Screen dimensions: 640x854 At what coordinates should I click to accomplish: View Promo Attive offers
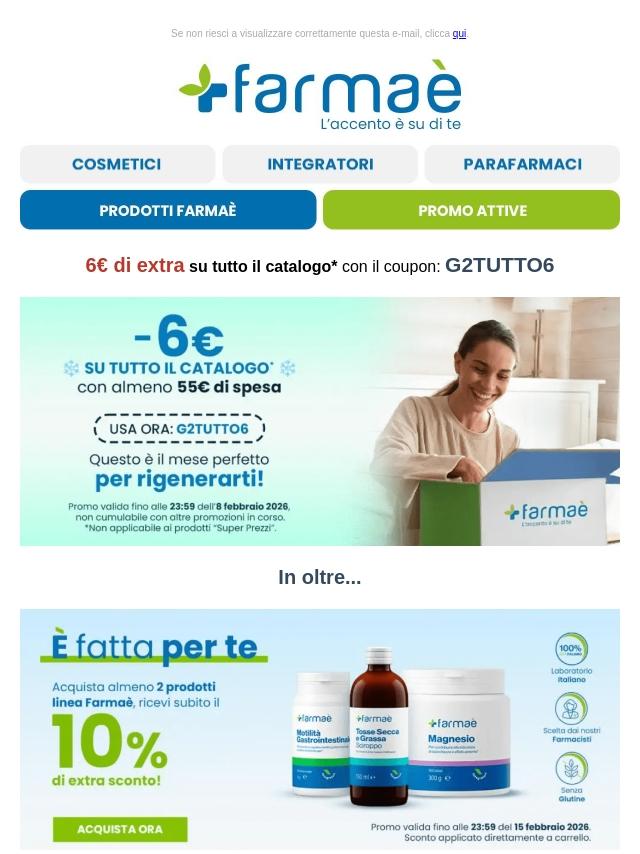click(x=471, y=210)
